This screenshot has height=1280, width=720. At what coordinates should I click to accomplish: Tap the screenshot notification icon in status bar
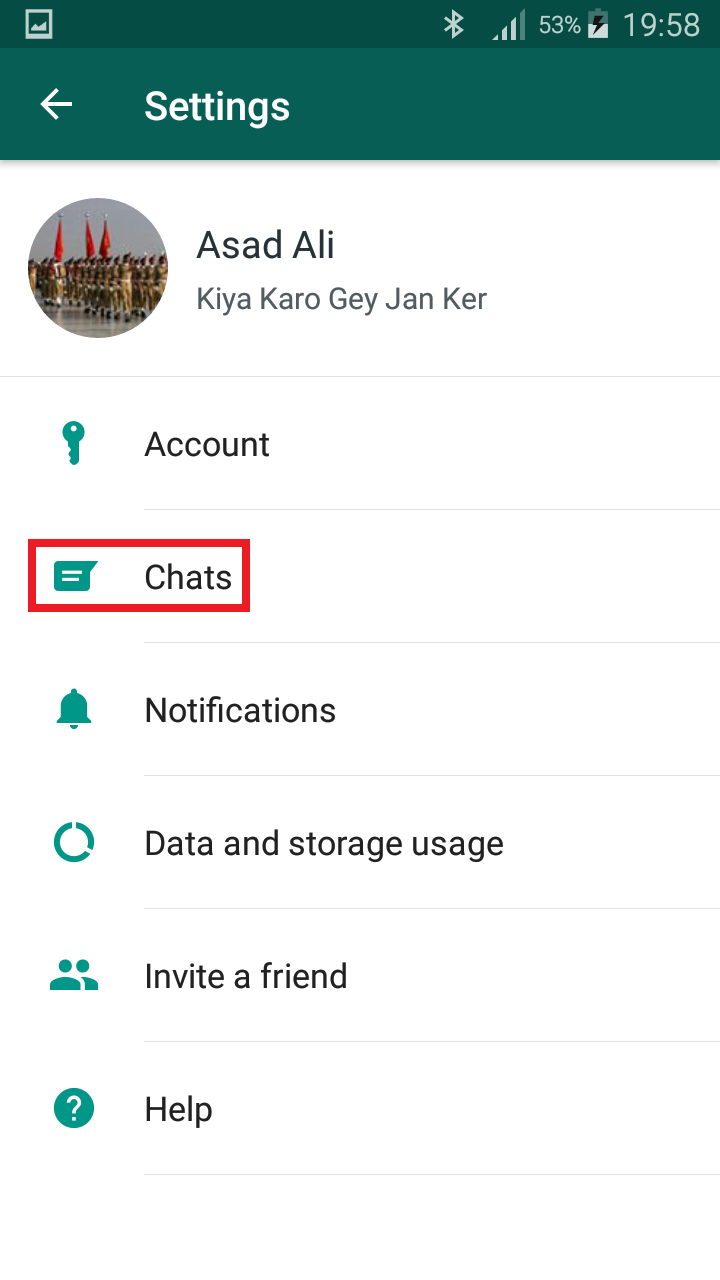pyautogui.click(x=37, y=22)
